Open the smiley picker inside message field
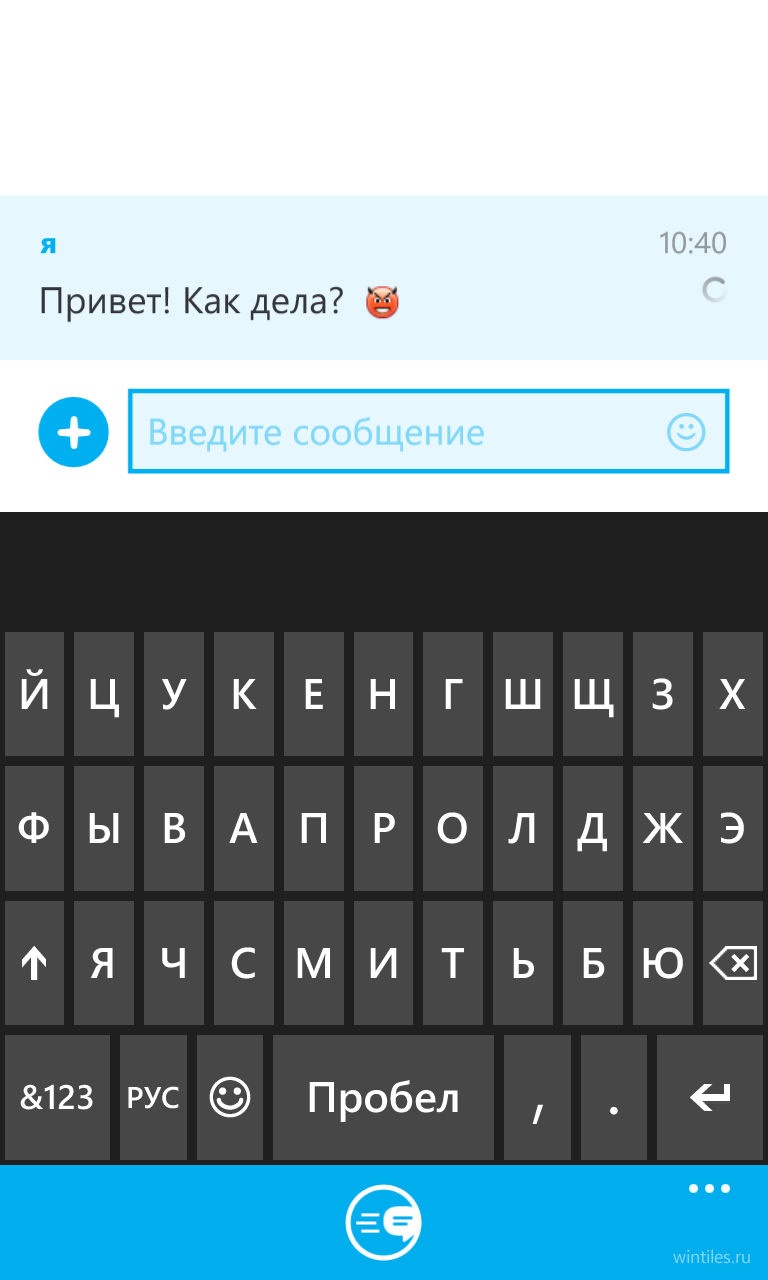 coord(686,432)
